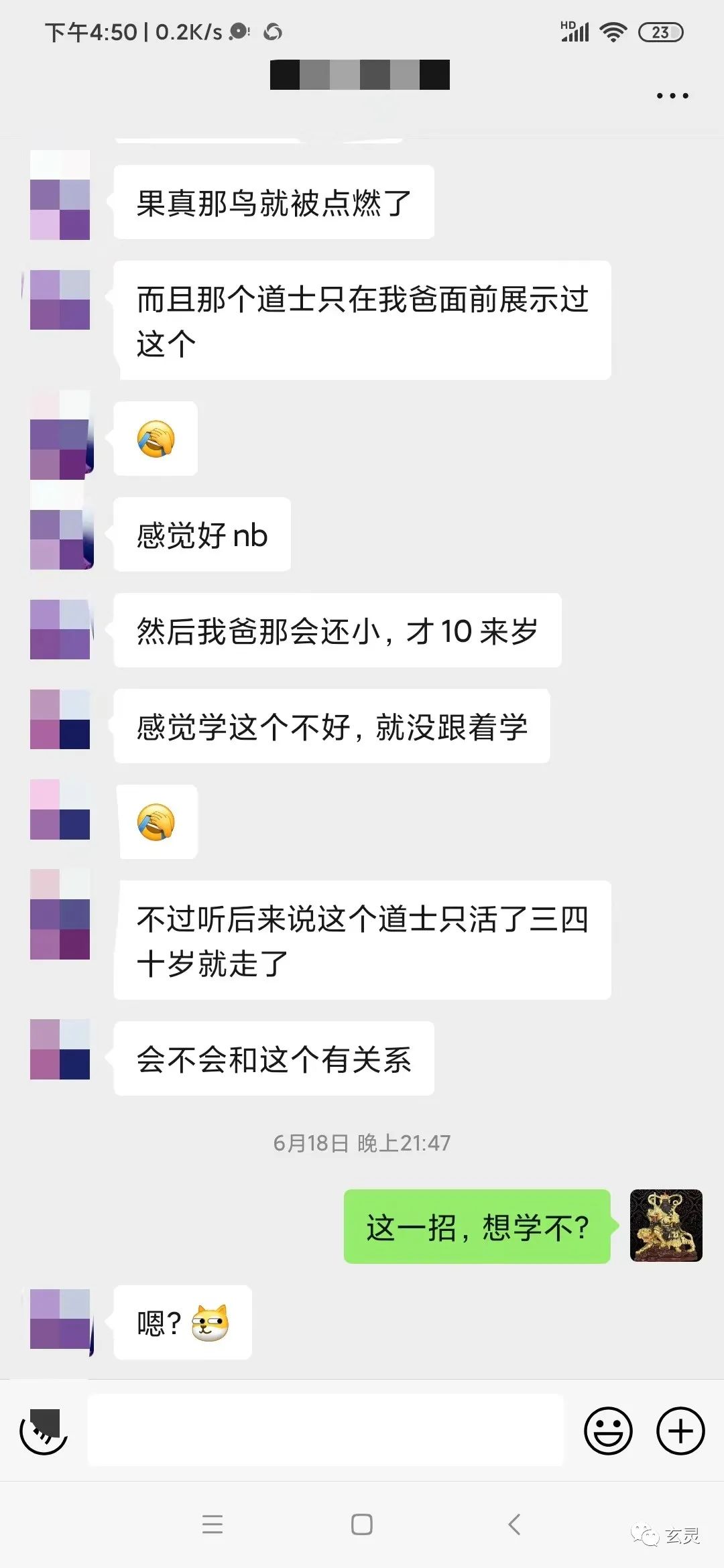This screenshot has height=1568, width=724.
Task: Go back with the system back button
Action: pos(514,1524)
